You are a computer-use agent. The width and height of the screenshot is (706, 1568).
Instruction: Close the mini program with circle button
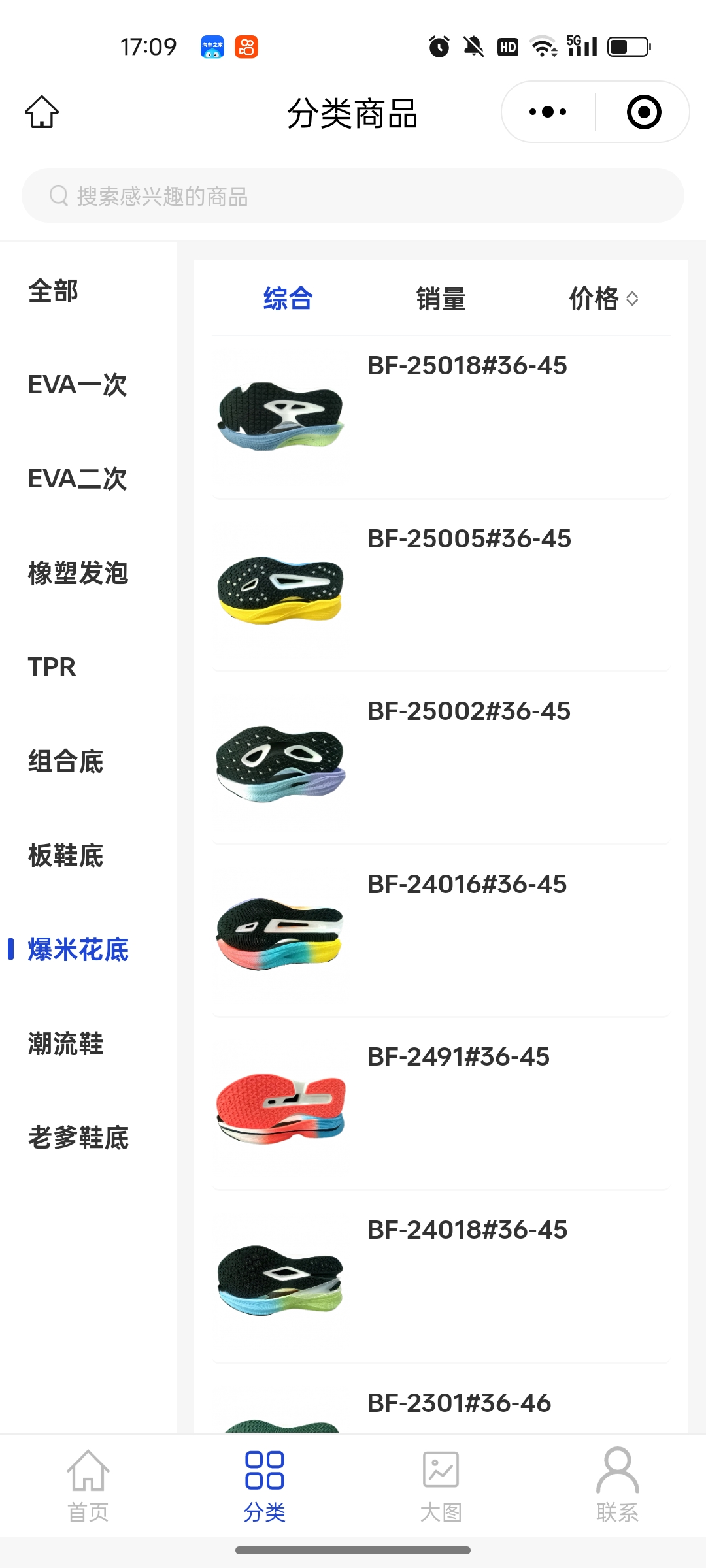(643, 112)
